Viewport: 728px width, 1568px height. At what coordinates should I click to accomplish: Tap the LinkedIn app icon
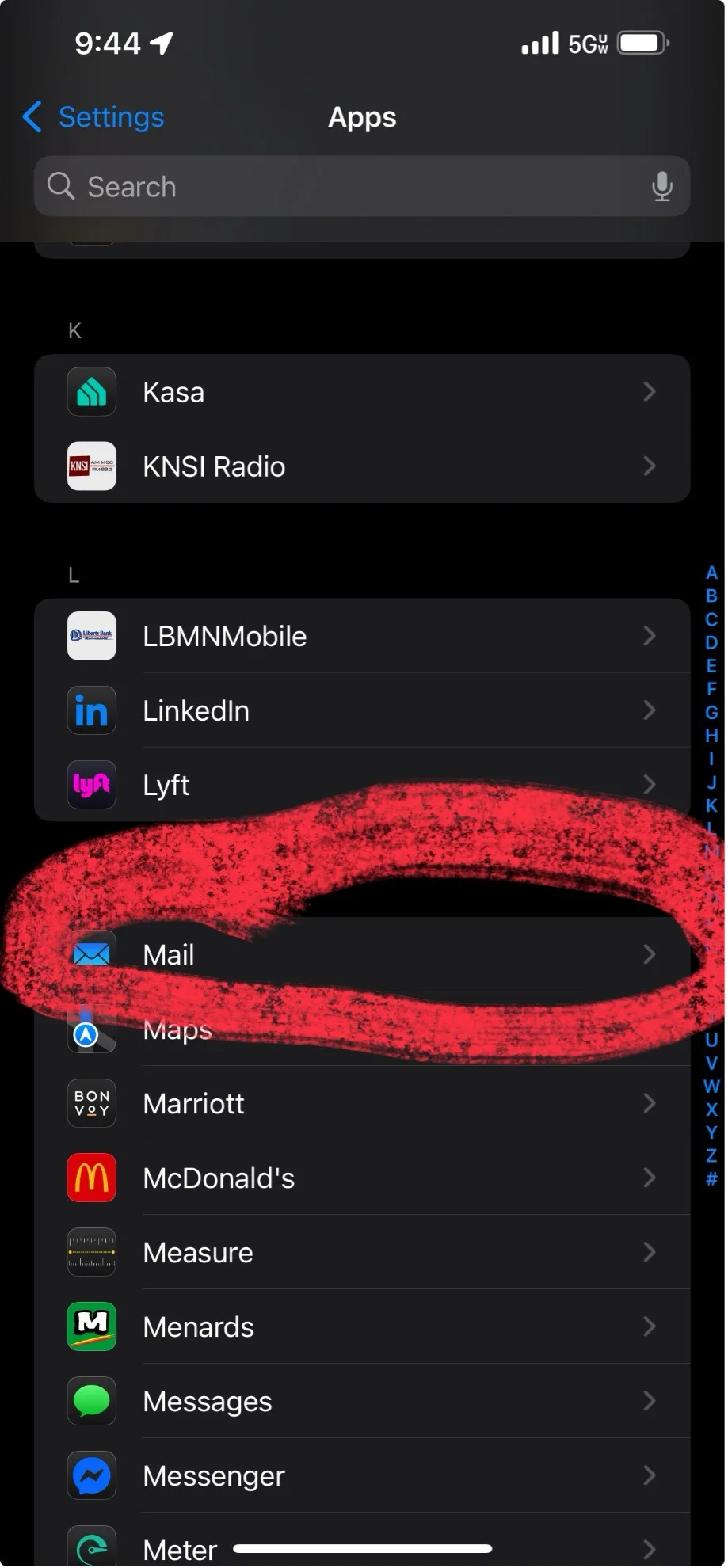pyautogui.click(x=91, y=710)
